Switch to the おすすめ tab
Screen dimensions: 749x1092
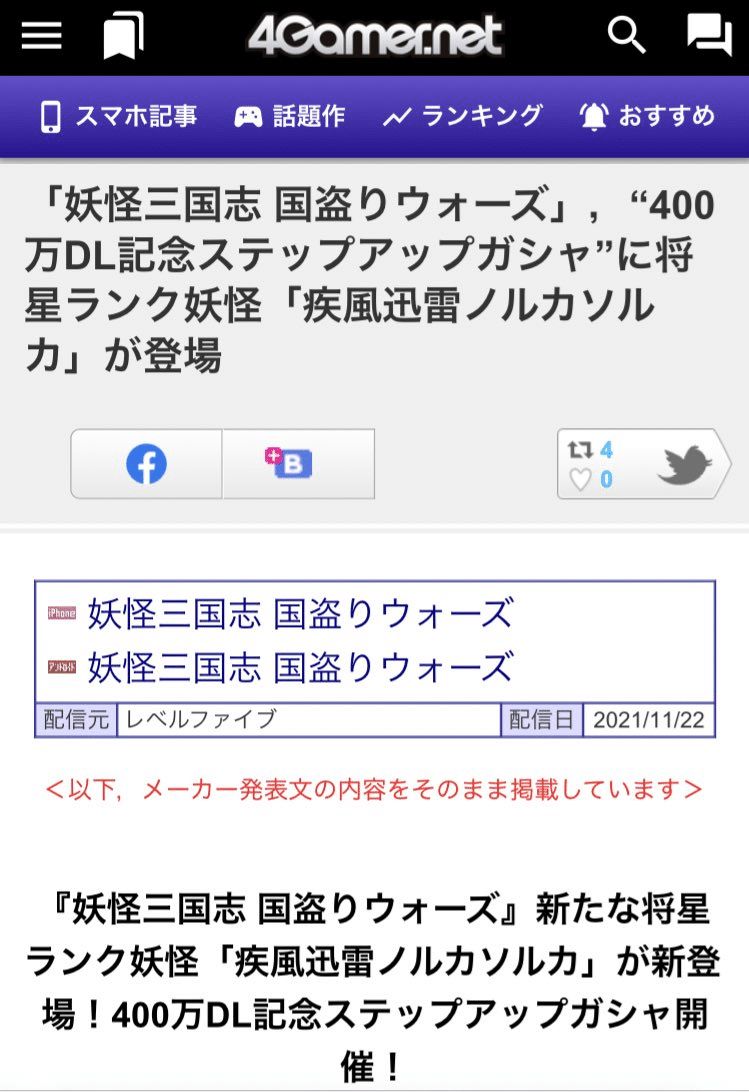[x=648, y=116]
